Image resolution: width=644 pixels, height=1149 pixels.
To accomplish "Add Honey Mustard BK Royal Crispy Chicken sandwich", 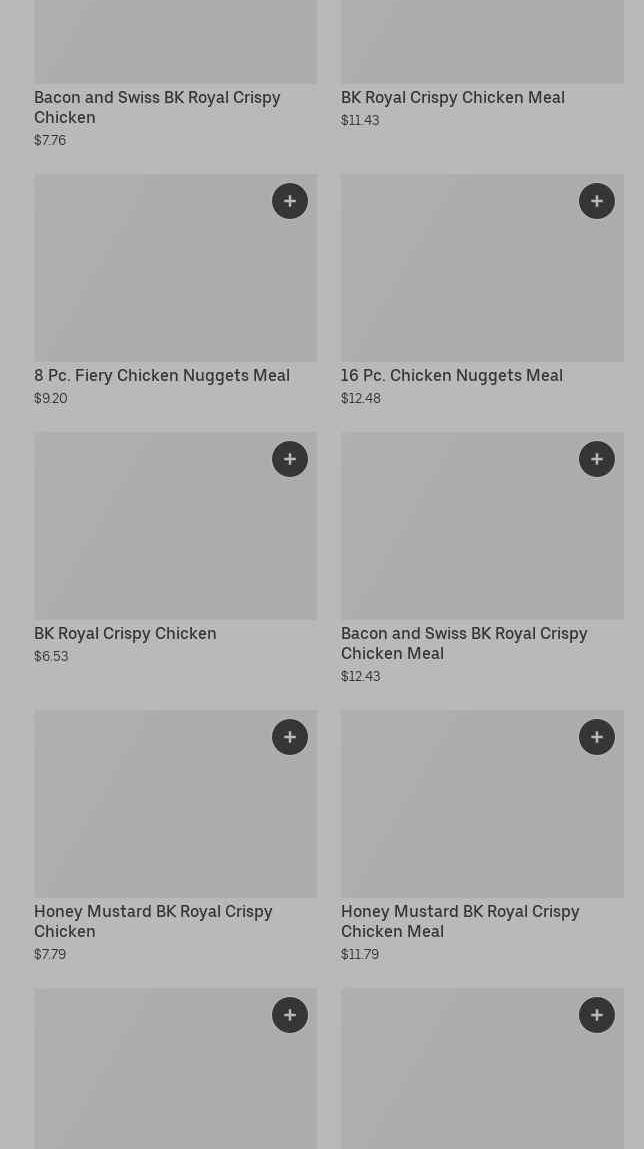I will [x=290, y=737].
